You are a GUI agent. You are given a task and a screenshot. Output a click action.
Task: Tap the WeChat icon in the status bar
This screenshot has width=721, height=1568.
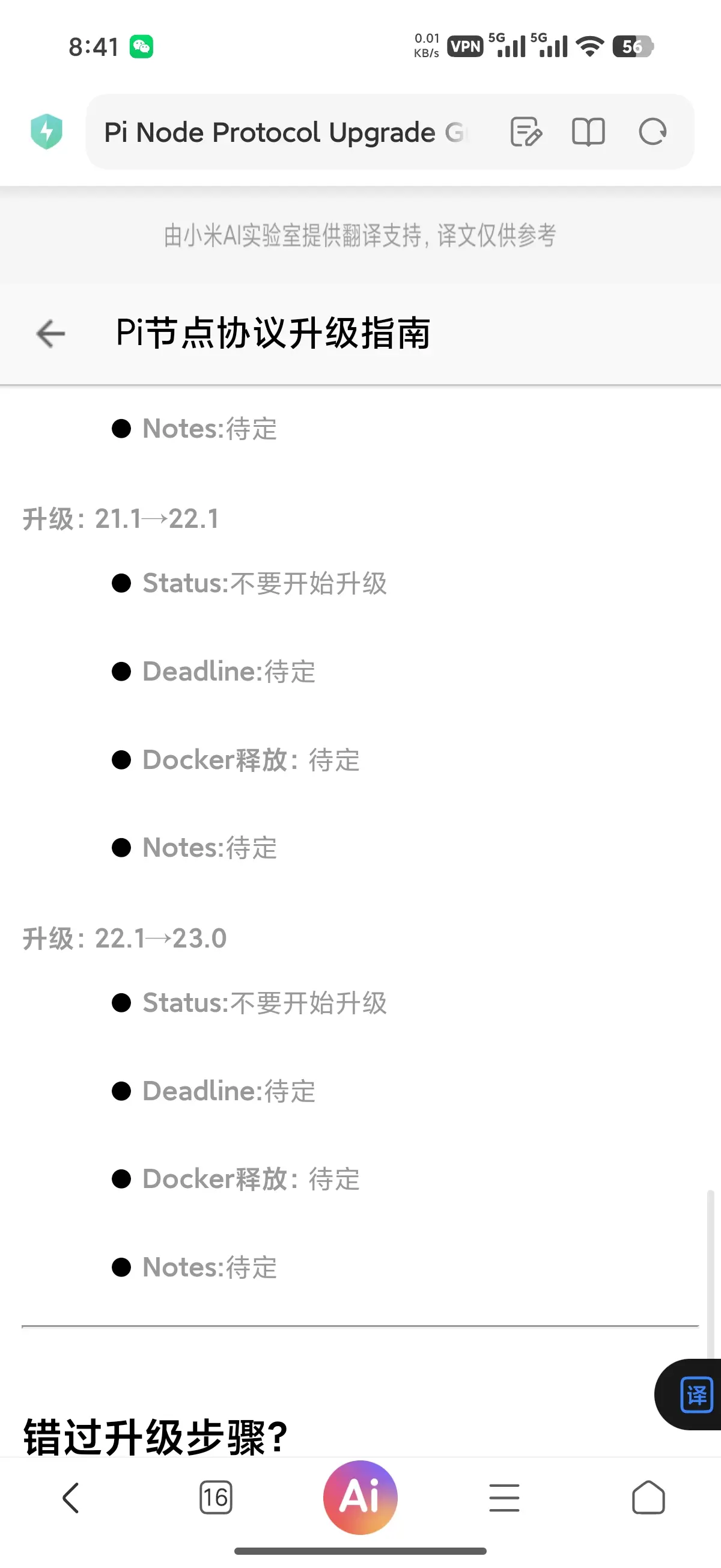(142, 45)
